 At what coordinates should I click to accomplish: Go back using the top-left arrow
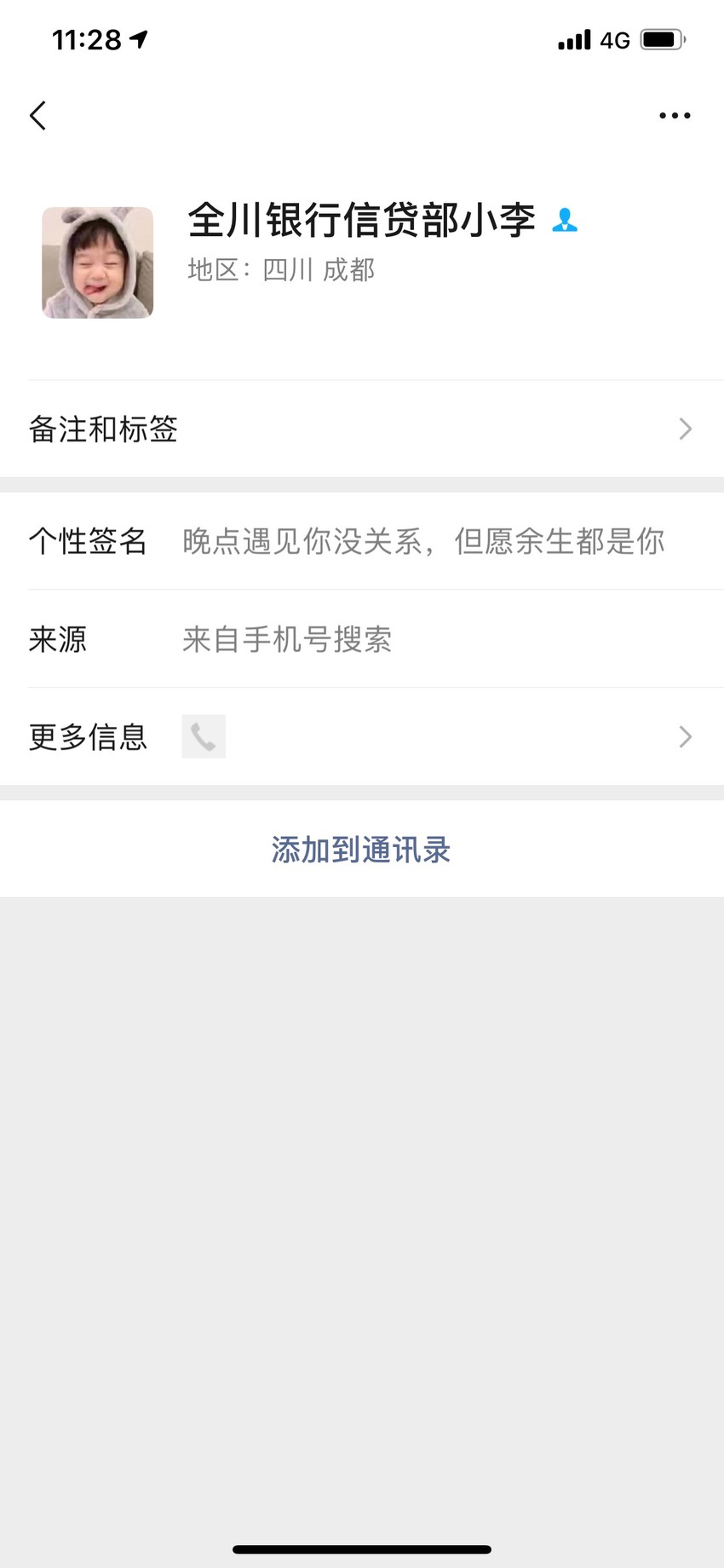tap(37, 115)
